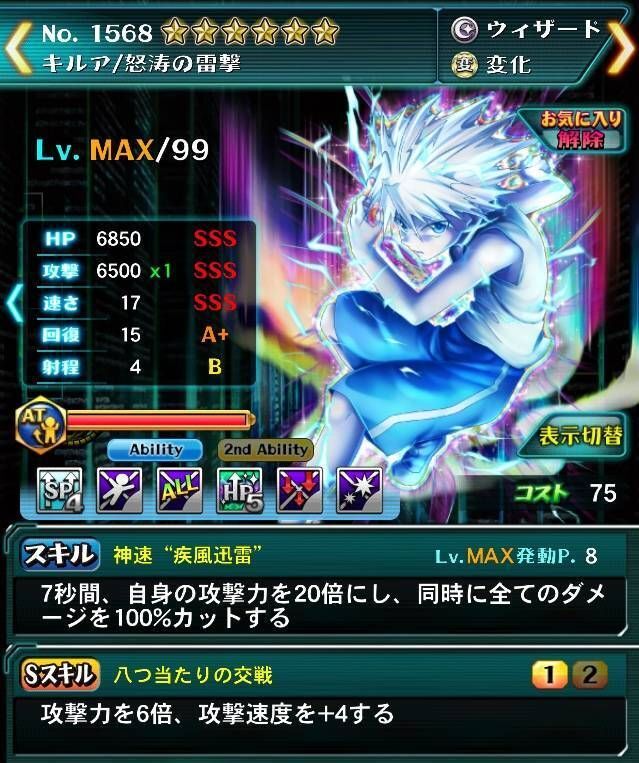This screenshot has width=639, height=763.
Task: Remove favorite with the お気に入り解除 button
Action: [x=573, y=131]
